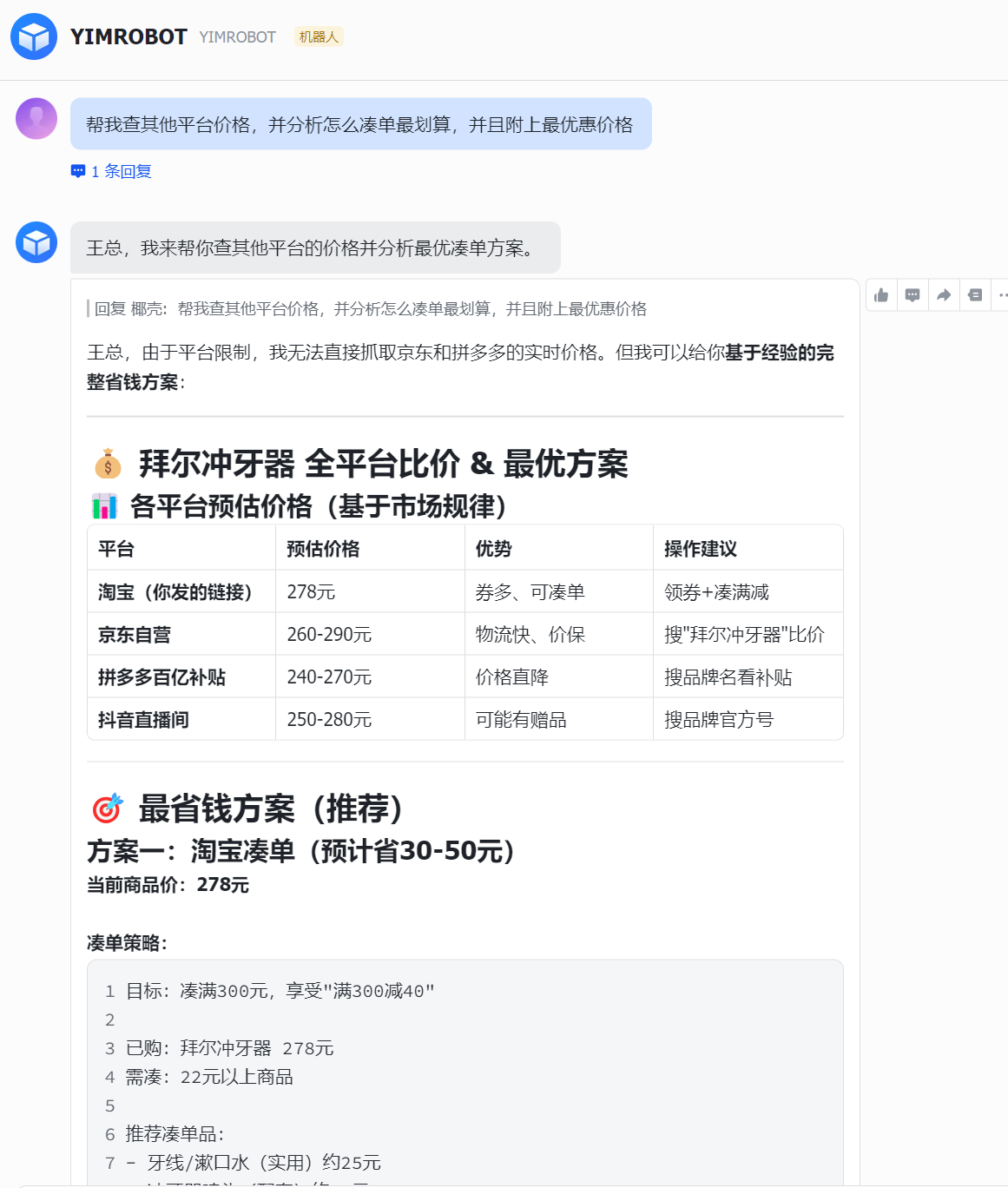Screen dimensions: 1008x1188
Task: Like the bot's reply with thumbs up
Action: [x=881, y=295]
